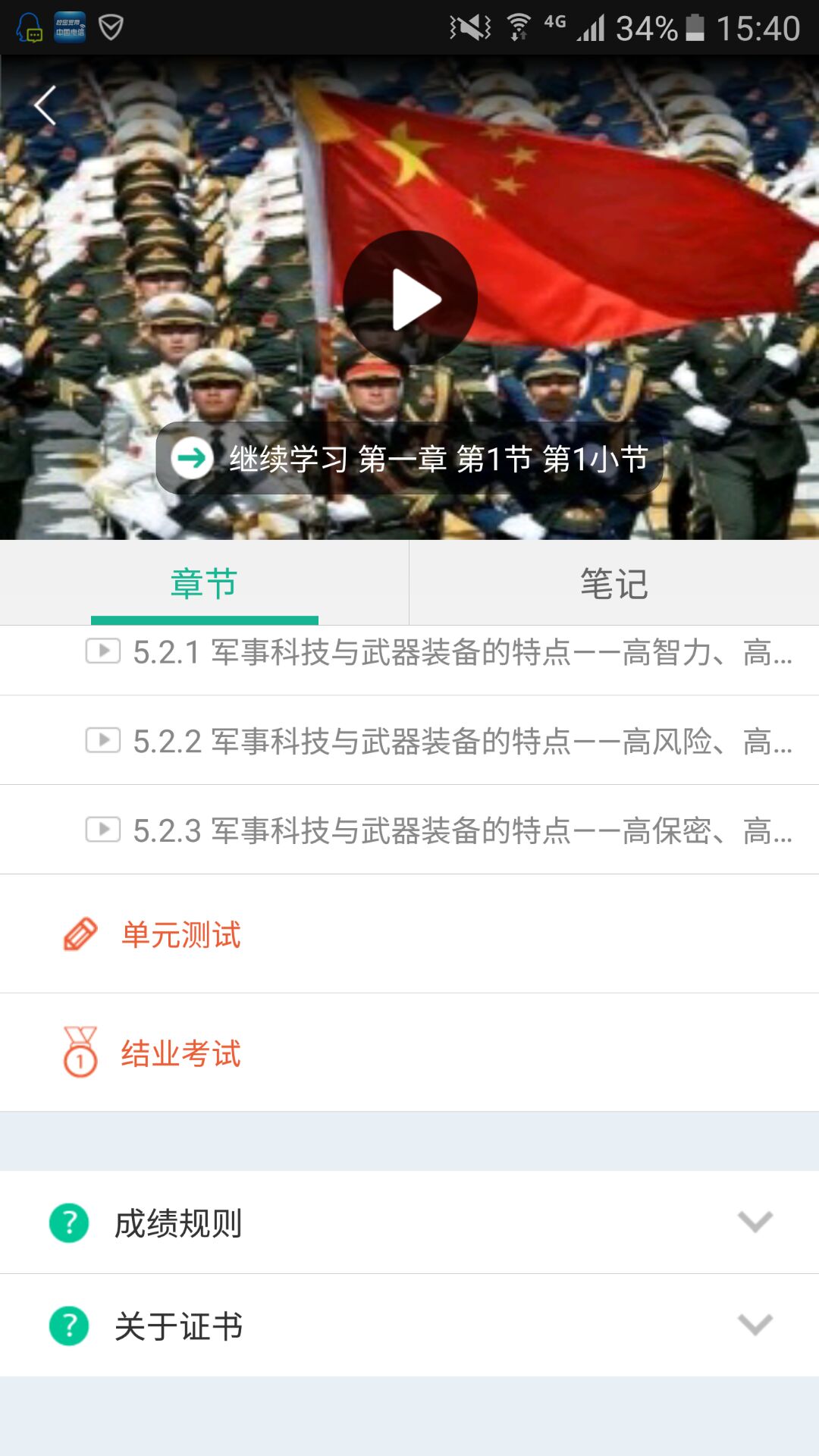This screenshot has height=1456, width=819.
Task: Play the course video
Action: coord(410,299)
